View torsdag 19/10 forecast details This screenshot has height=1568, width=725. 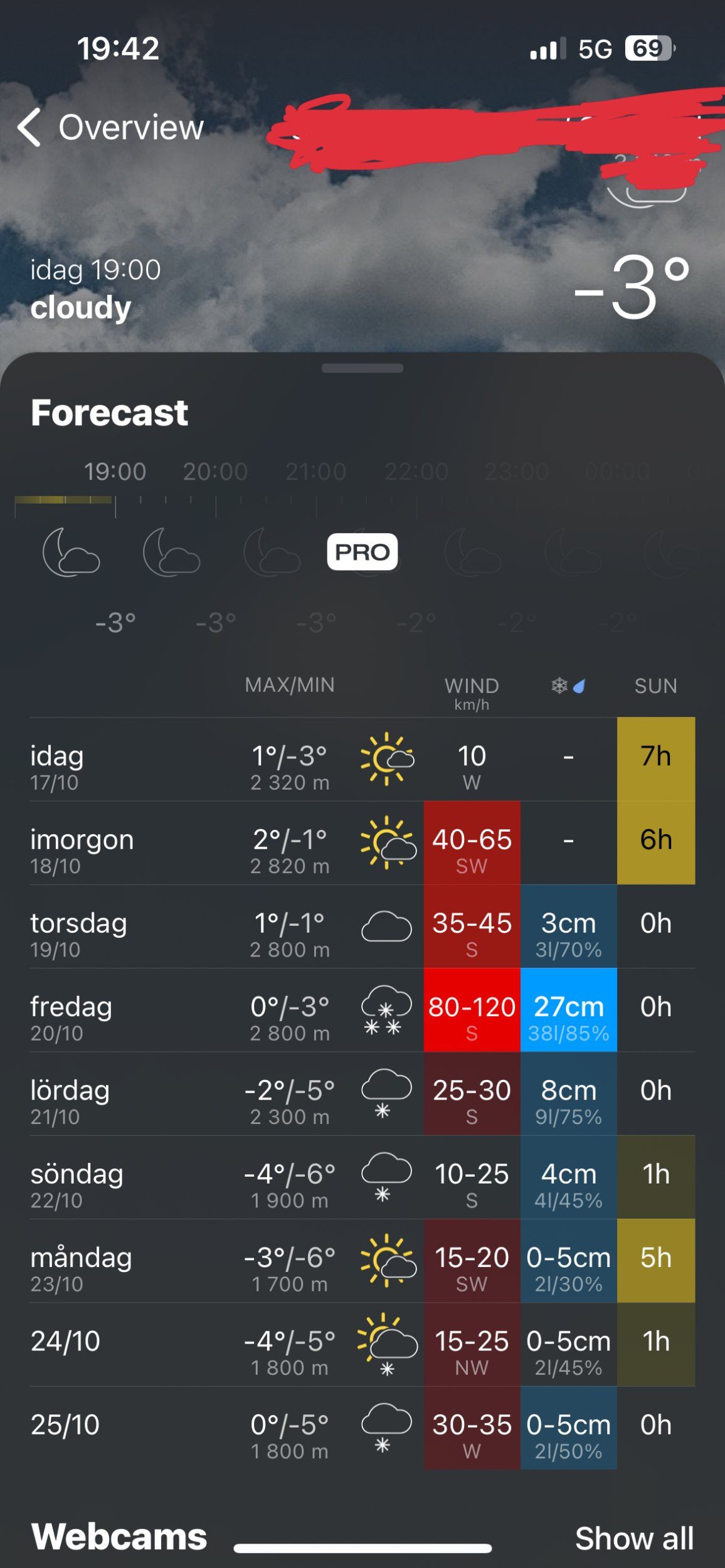click(362, 926)
